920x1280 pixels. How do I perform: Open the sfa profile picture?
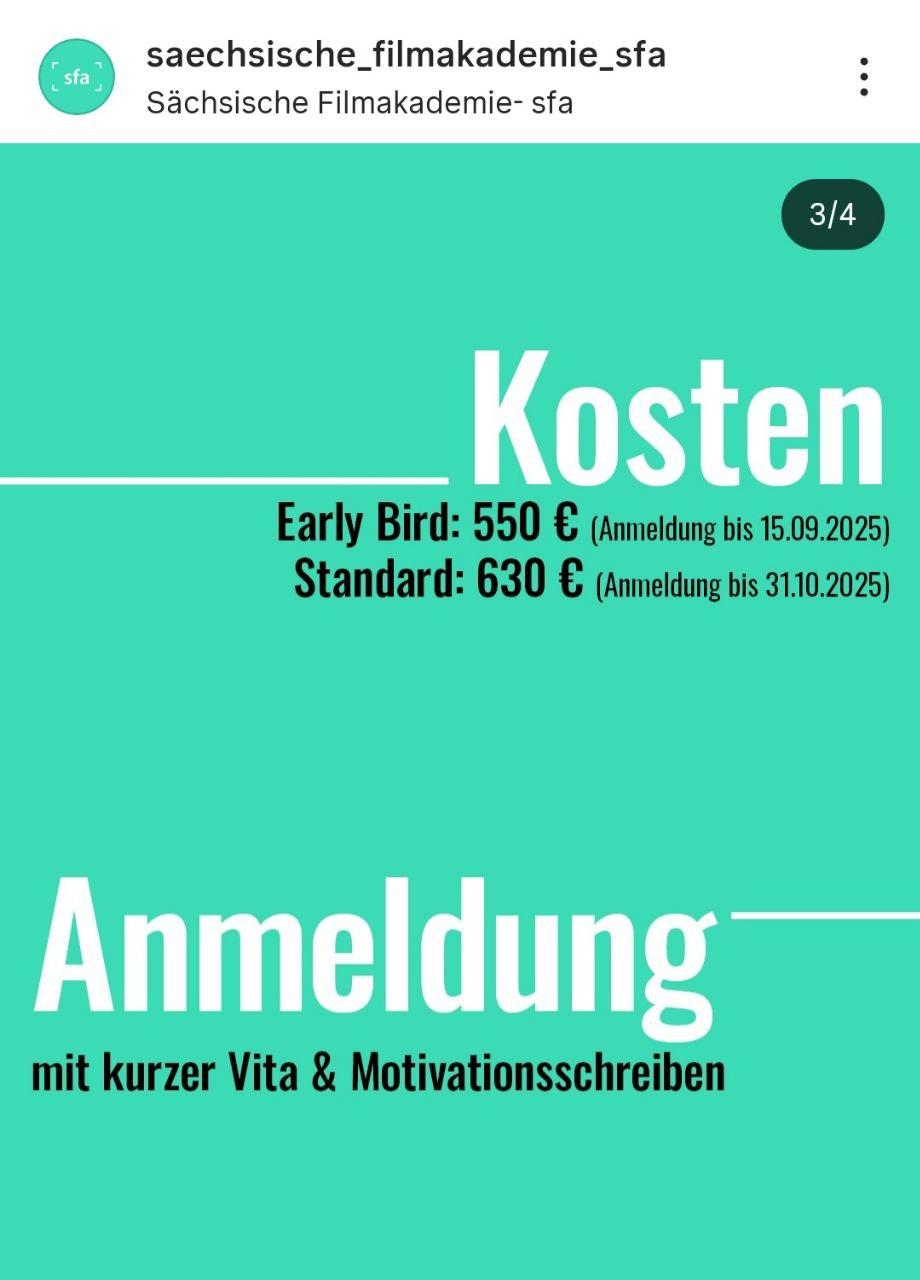pos(77,77)
